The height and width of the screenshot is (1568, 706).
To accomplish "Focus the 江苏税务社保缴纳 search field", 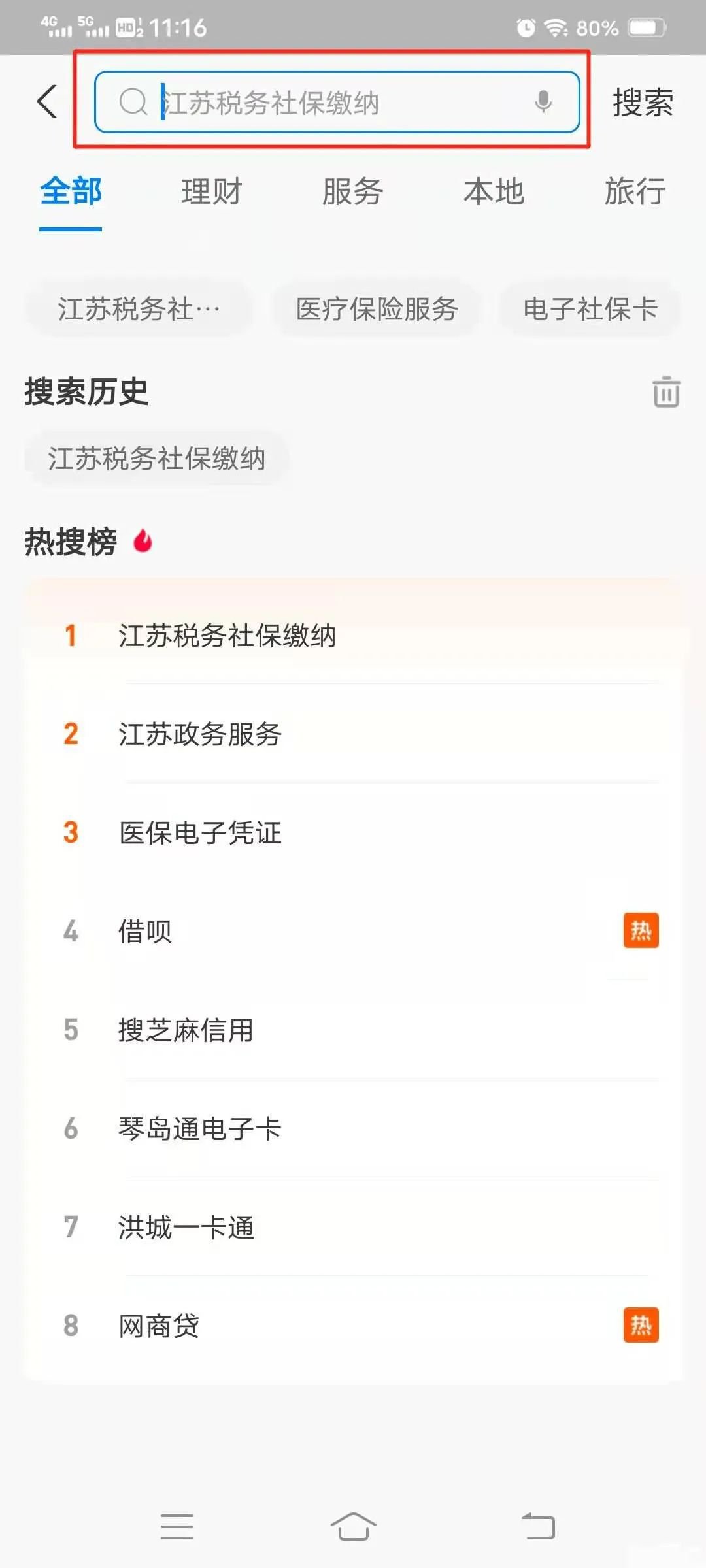I will pos(327,103).
